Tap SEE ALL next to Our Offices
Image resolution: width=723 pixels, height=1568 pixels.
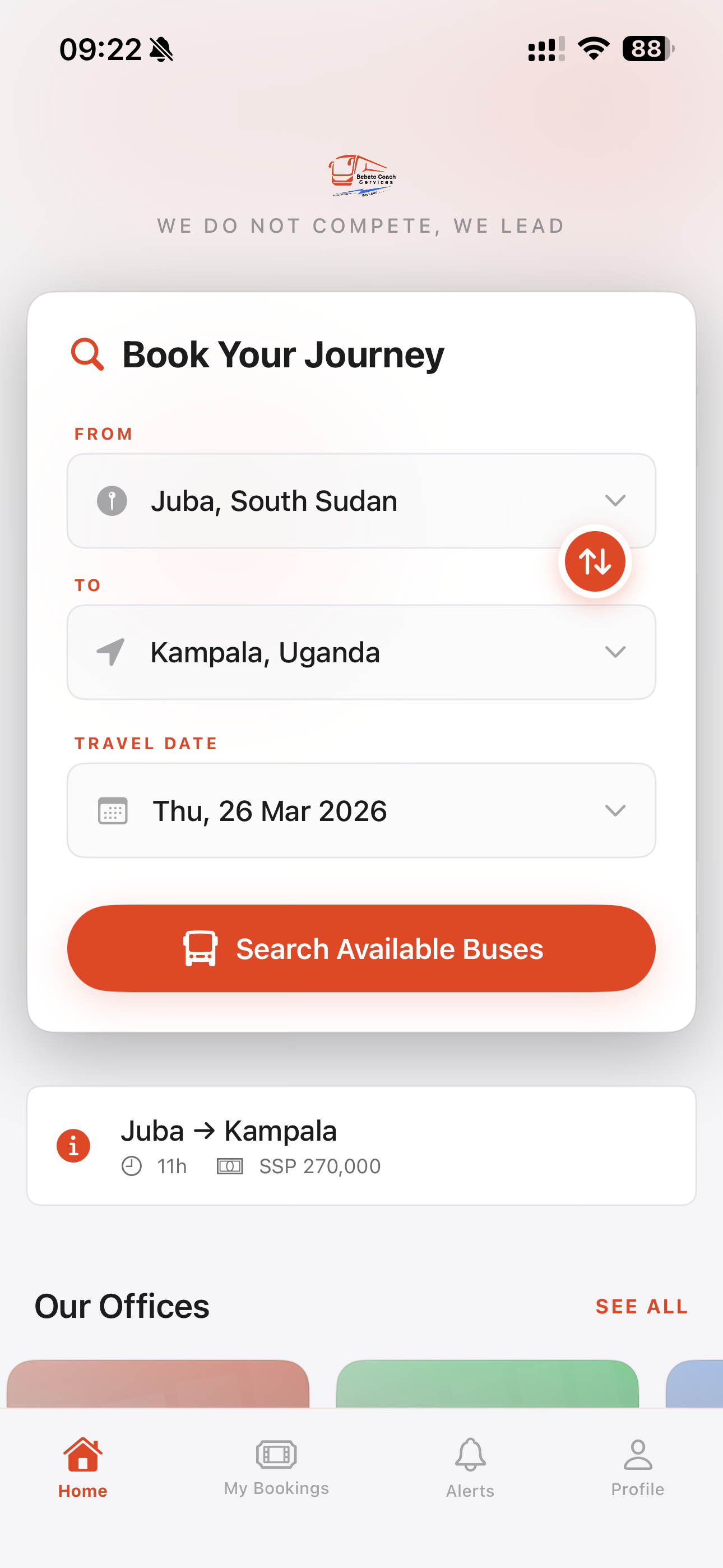641,1306
